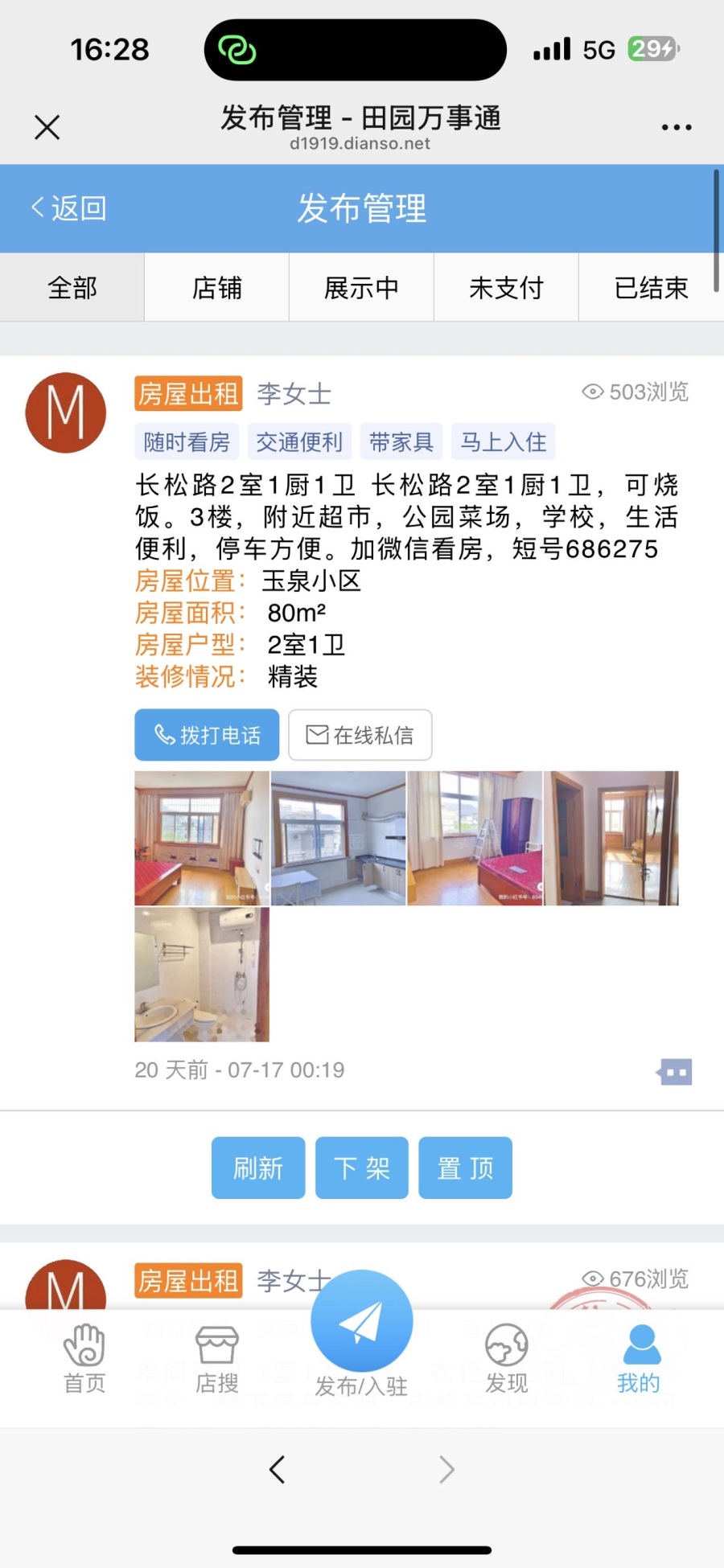Open the red bedroom photo thumbnail
The width and height of the screenshot is (724, 1568).
pyautogui.click(x=475, y=838)
